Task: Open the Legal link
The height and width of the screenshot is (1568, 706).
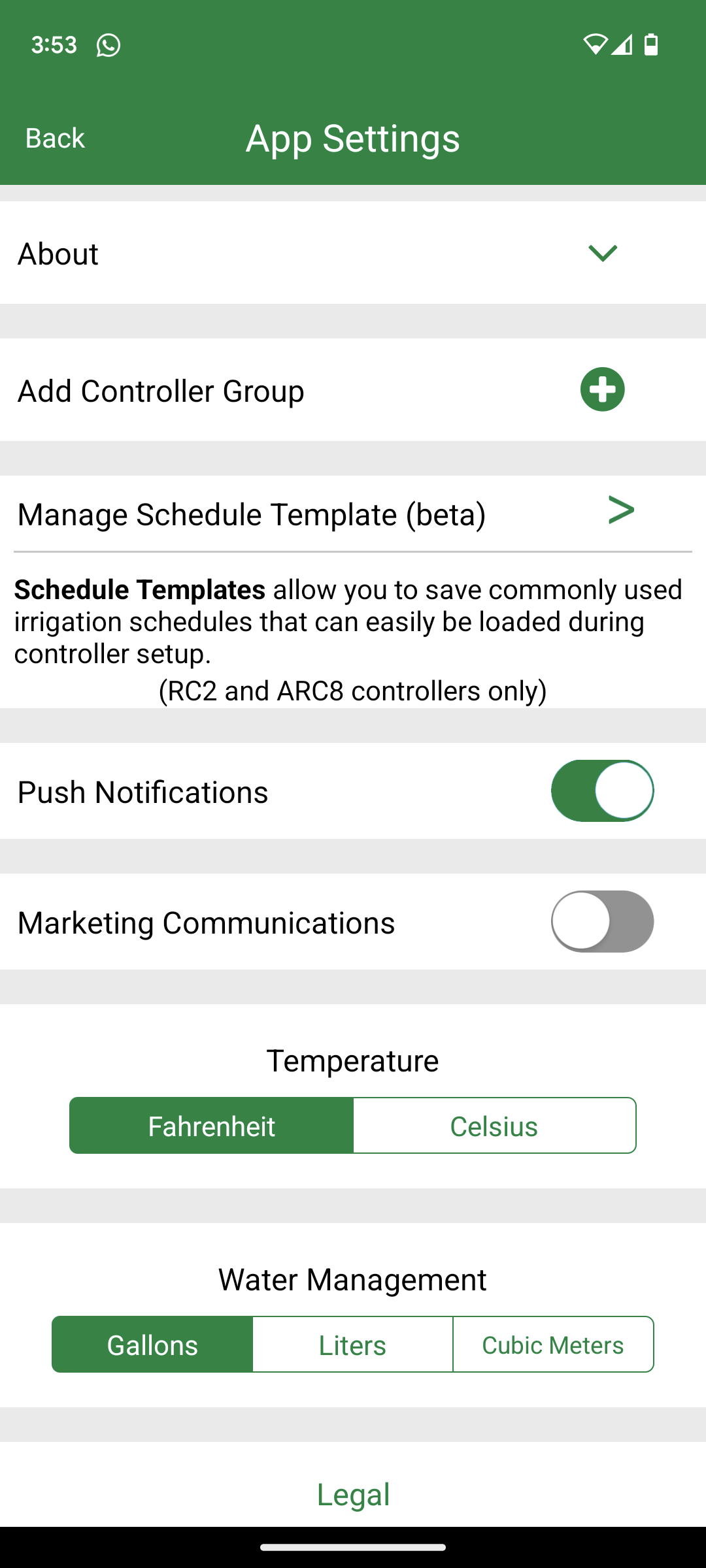Action: 353,1494
